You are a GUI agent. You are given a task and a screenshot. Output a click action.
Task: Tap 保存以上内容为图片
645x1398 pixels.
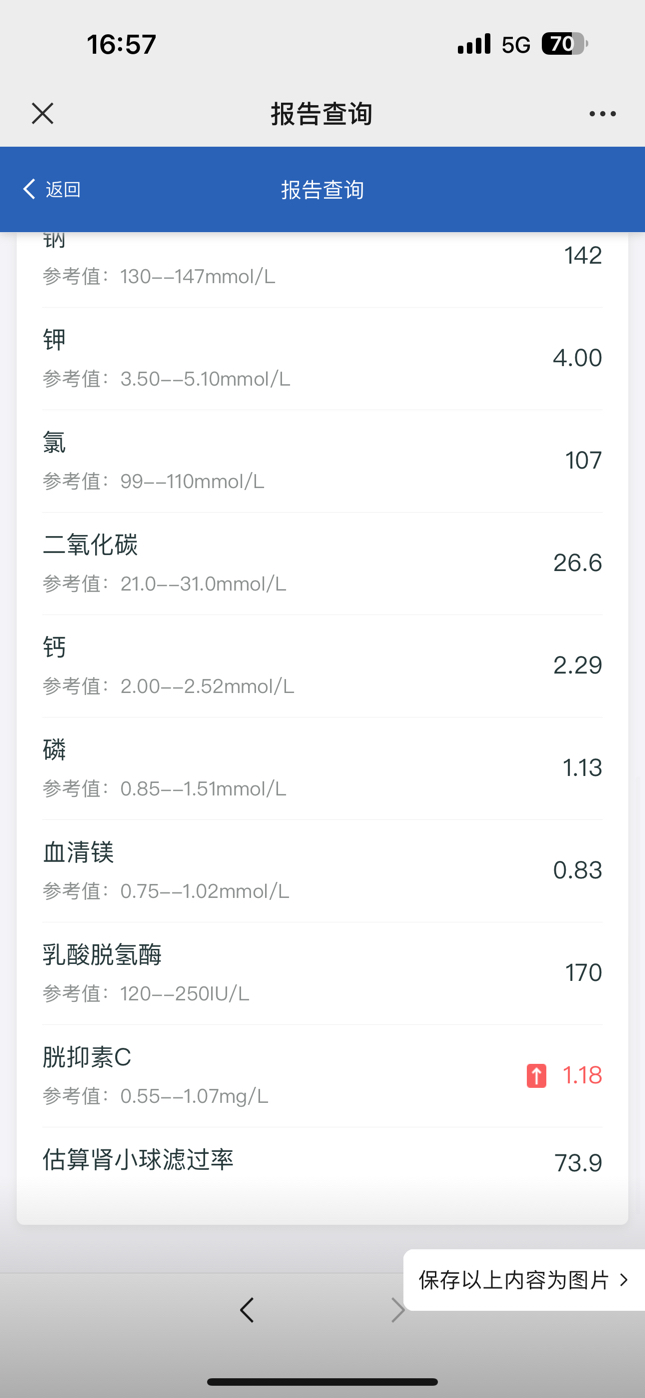click(524, 1280)
